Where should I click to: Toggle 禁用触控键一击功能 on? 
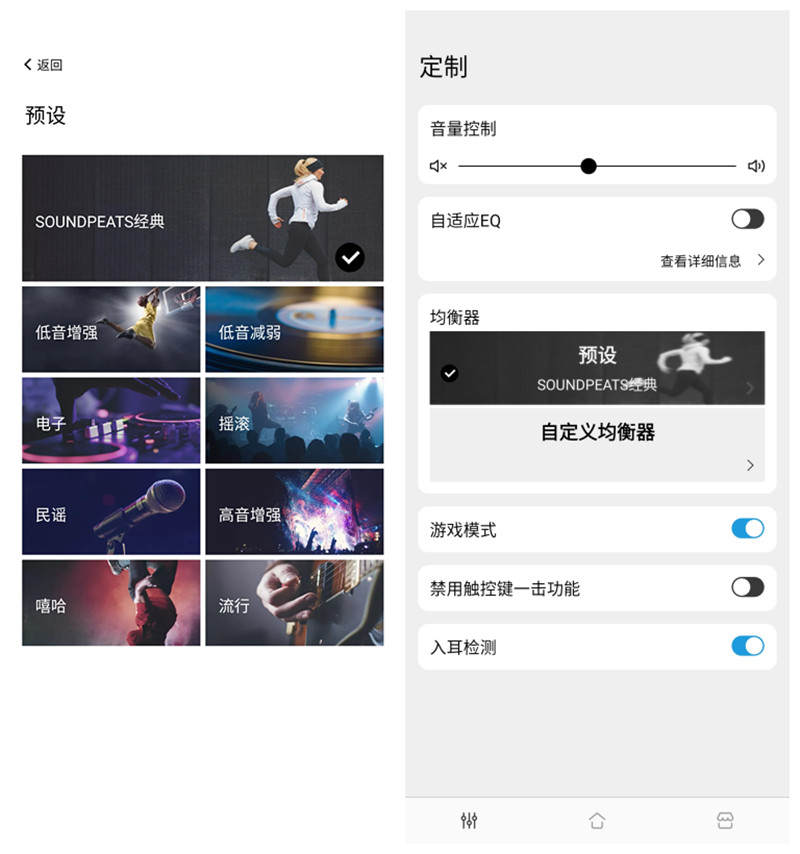747,587
